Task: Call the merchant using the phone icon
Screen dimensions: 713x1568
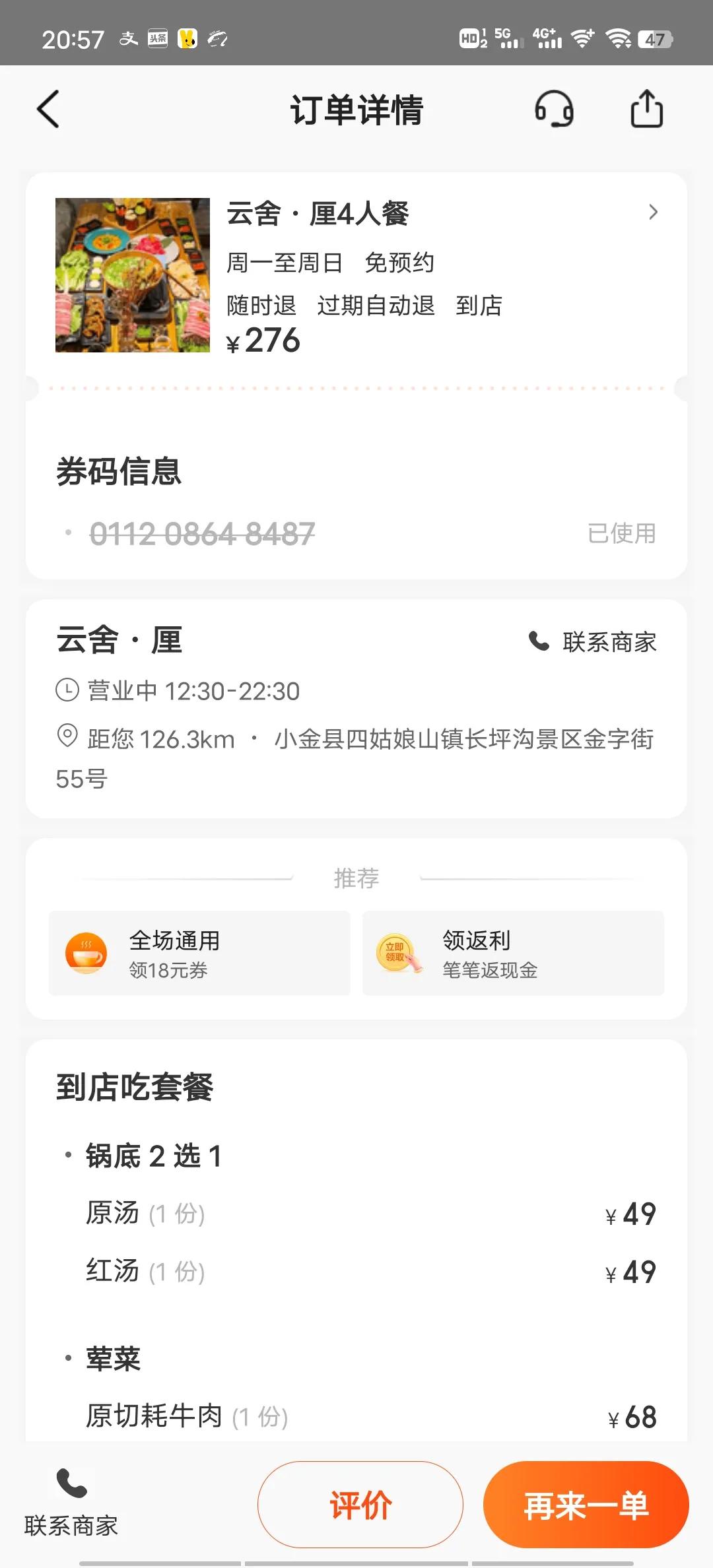Action: pos(538,641)
